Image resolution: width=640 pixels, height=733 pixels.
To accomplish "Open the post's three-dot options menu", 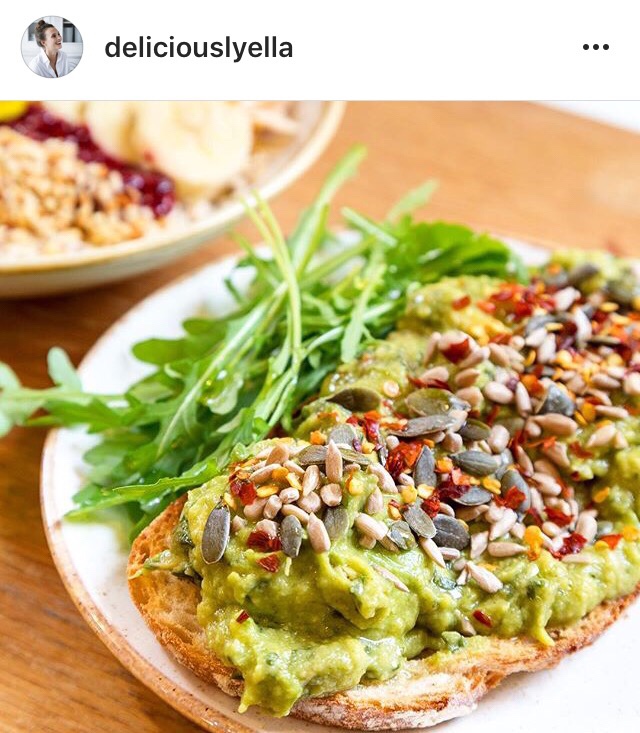I will point(595,47).
